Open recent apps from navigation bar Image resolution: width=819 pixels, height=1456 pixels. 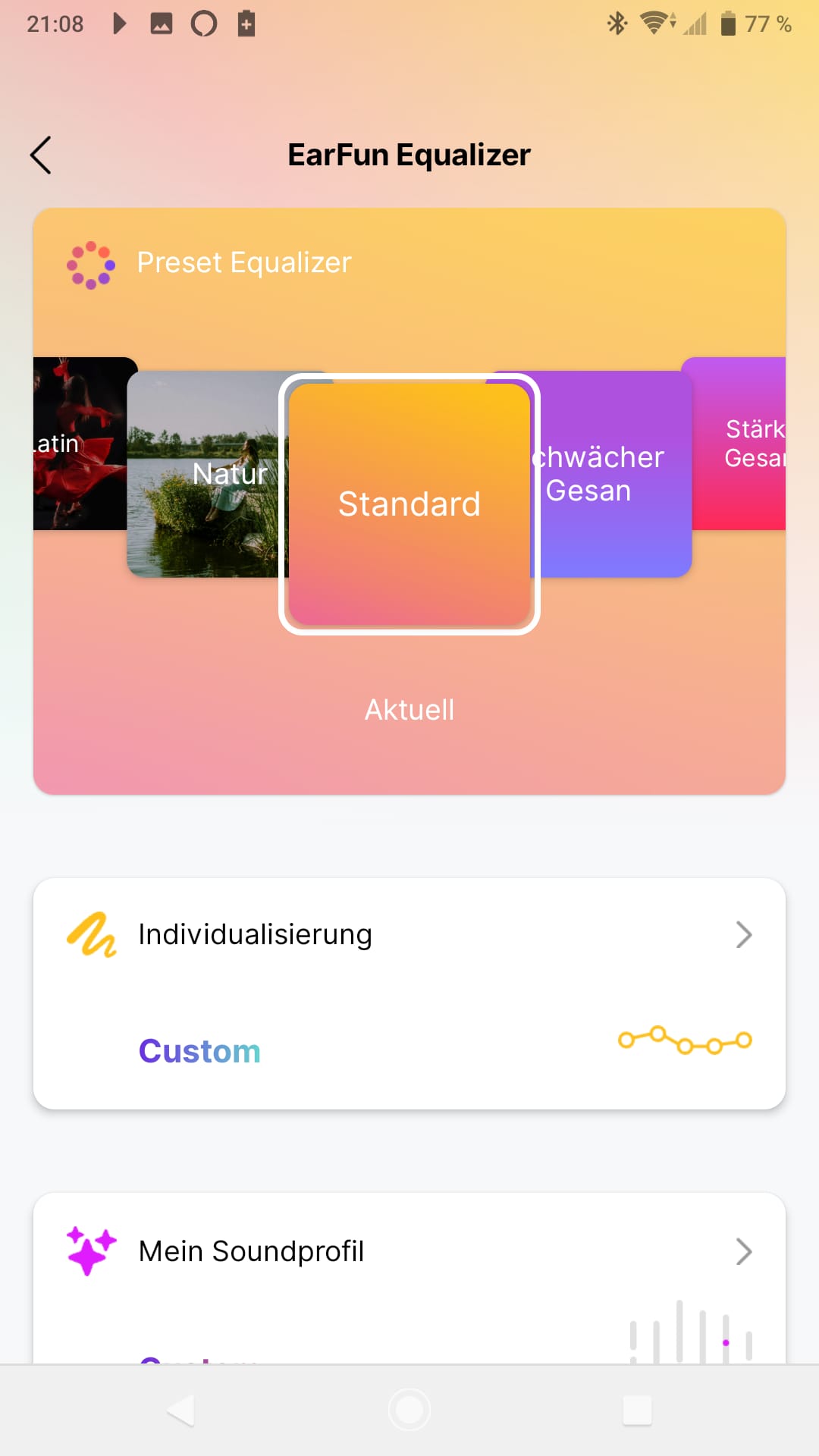pos(637,1410)
